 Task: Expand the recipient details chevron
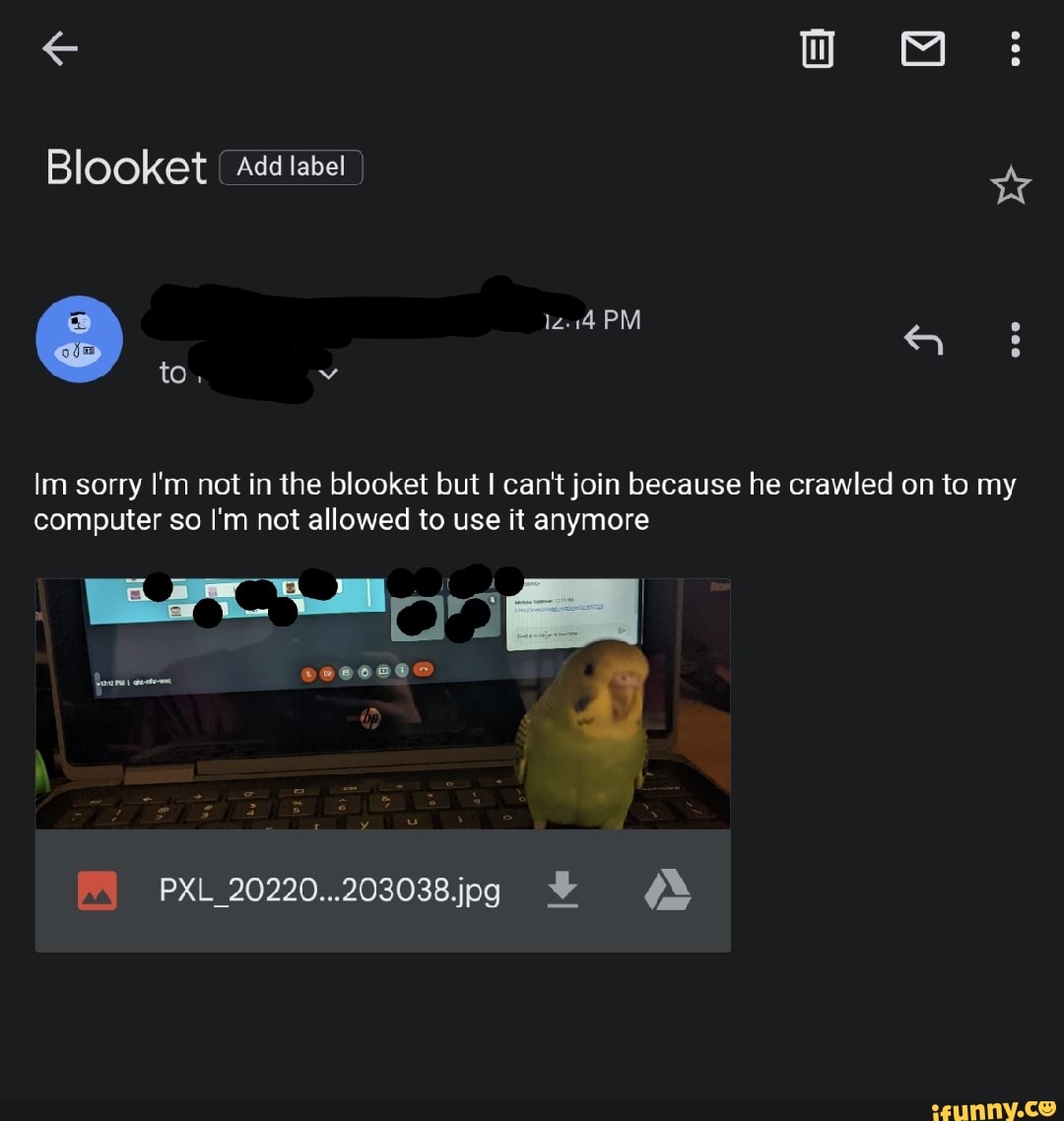click(x=329, y=374)
